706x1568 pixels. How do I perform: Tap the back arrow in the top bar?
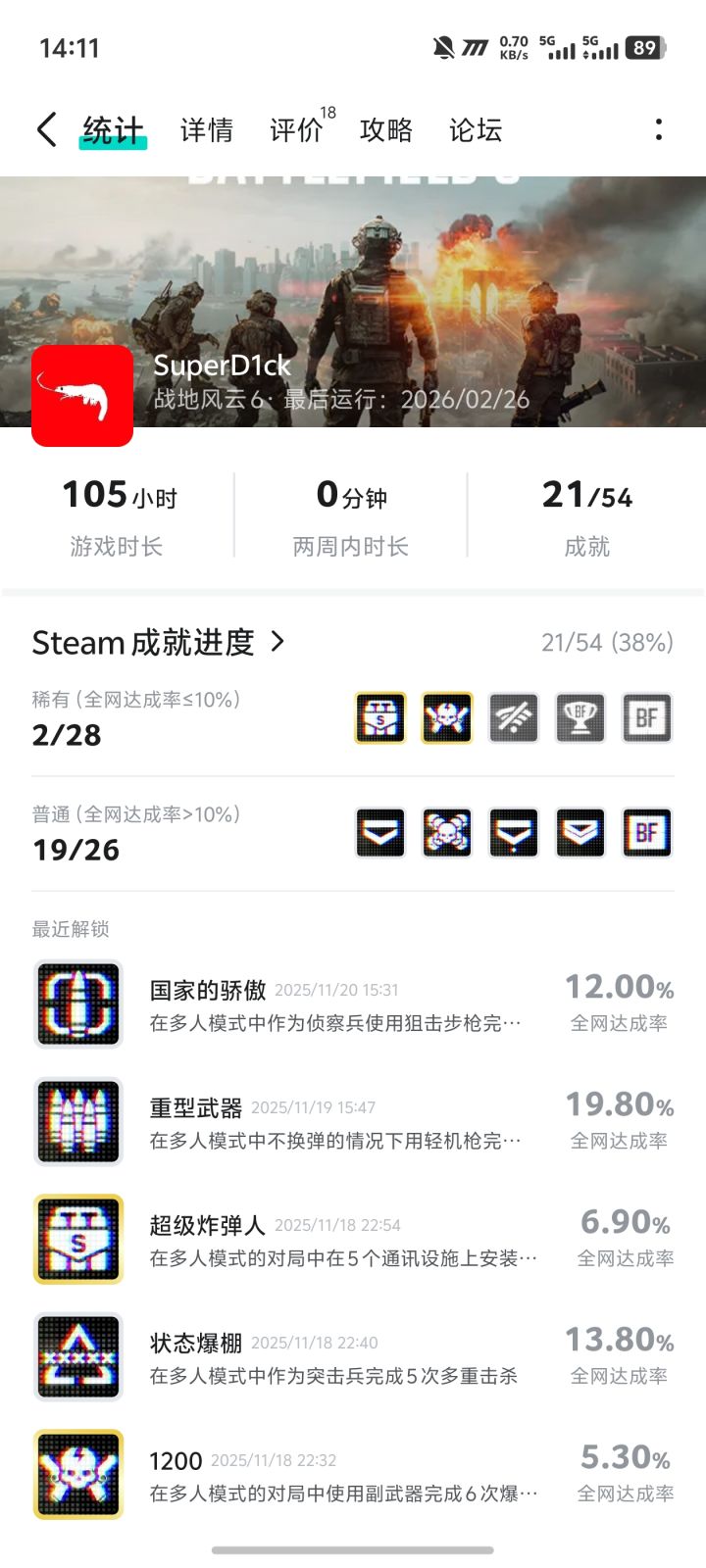[x=45, y=128]
